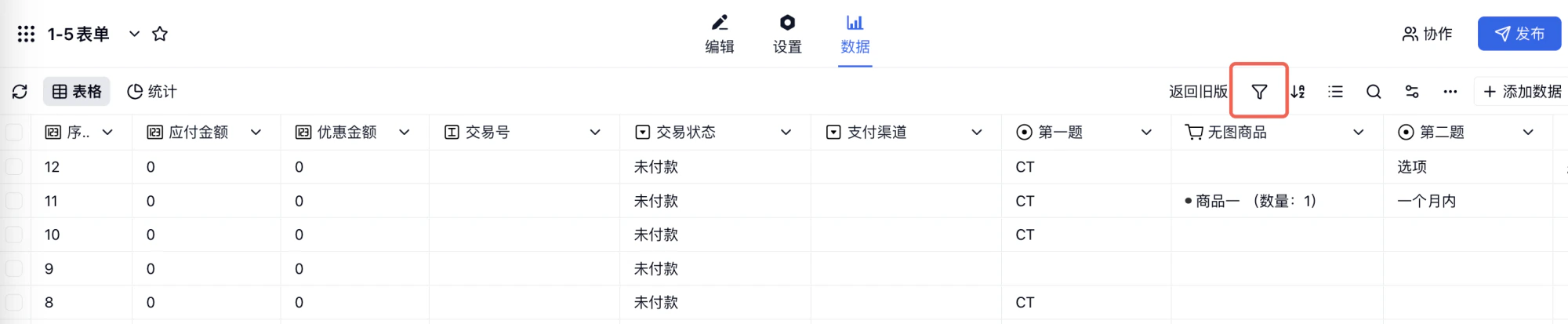Open the sort icon in toolbar
Viewport: 1568px width, 324px height.
[1298, 92]
